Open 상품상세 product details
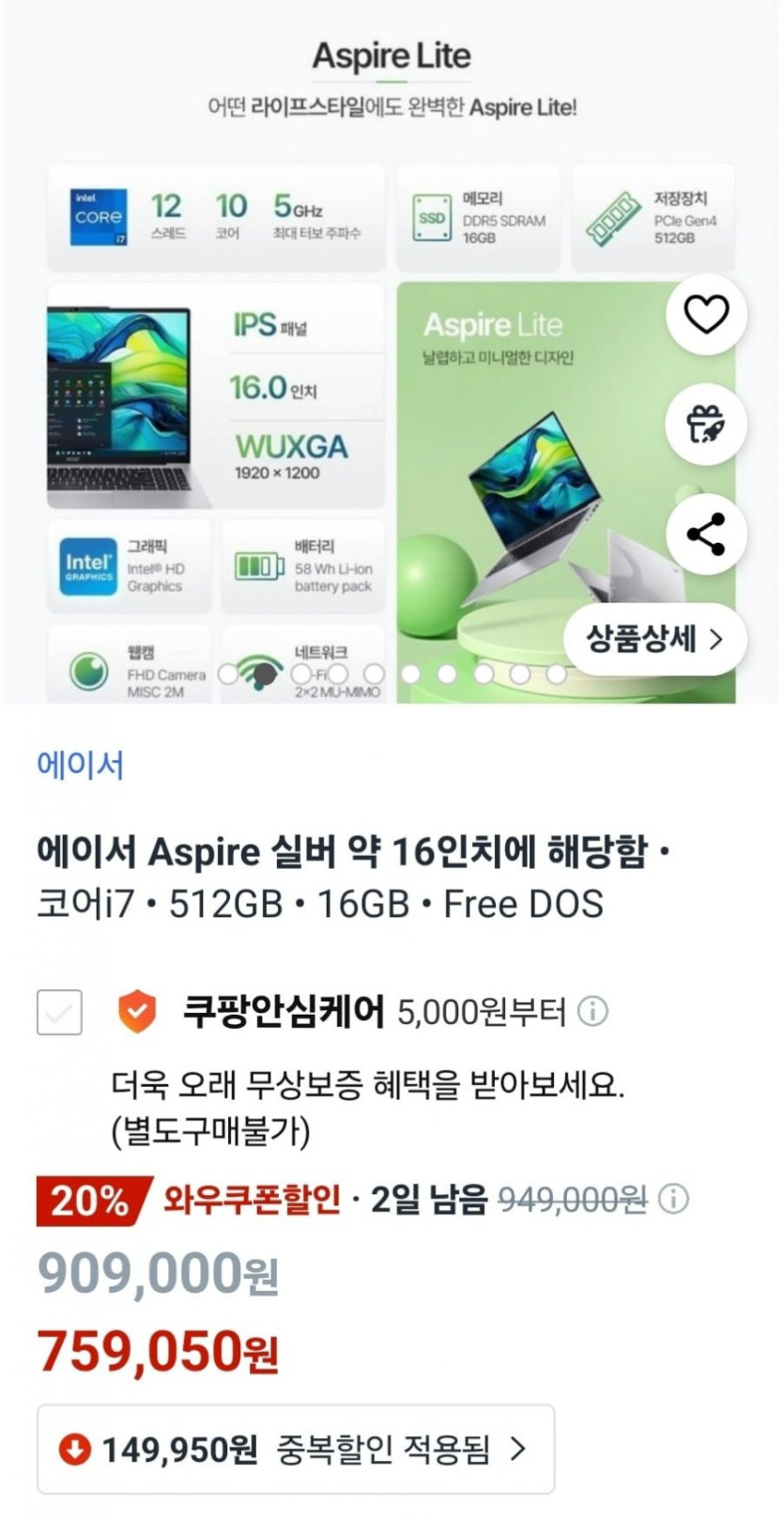Screen dimensions: 784x1521 click(x=654, y=640)
